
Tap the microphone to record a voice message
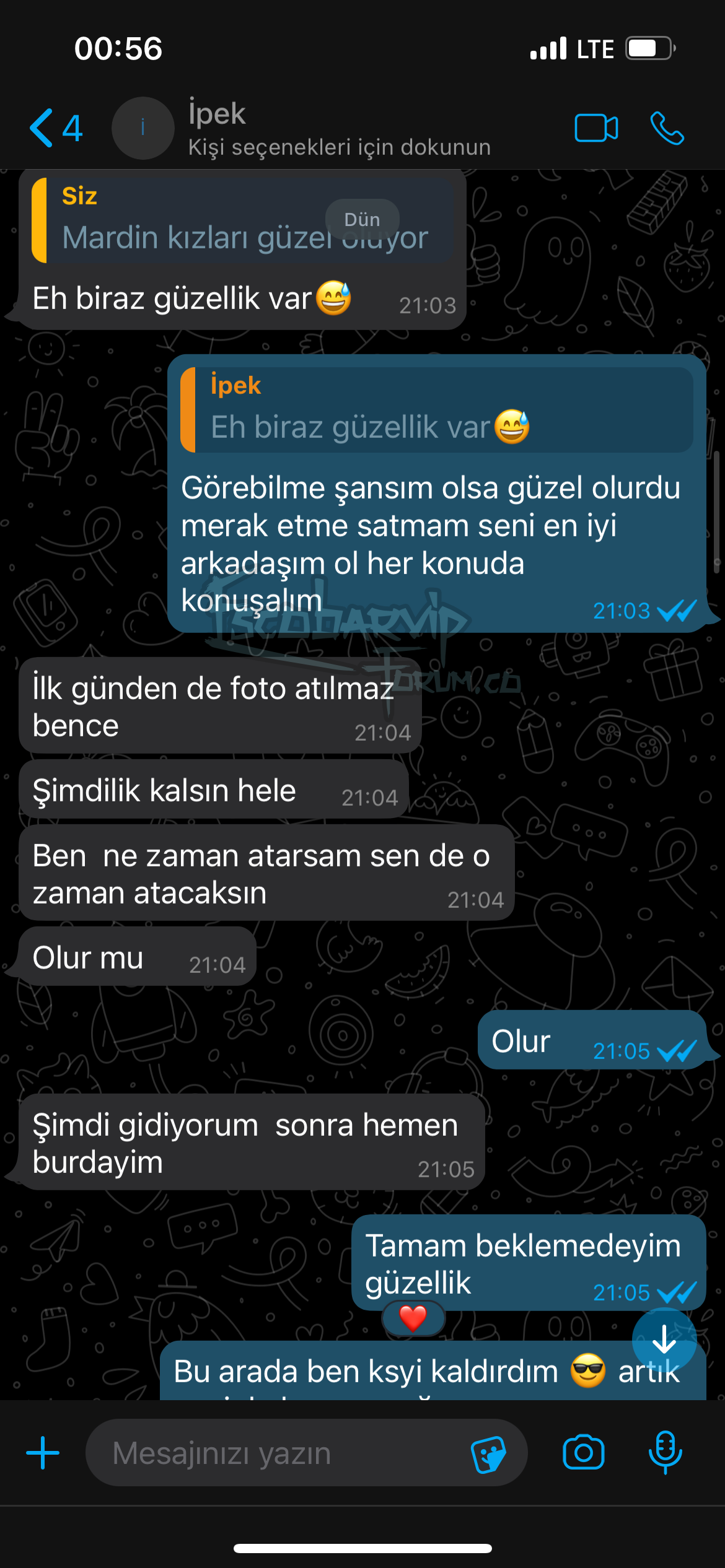click(x=665, y=1453)
